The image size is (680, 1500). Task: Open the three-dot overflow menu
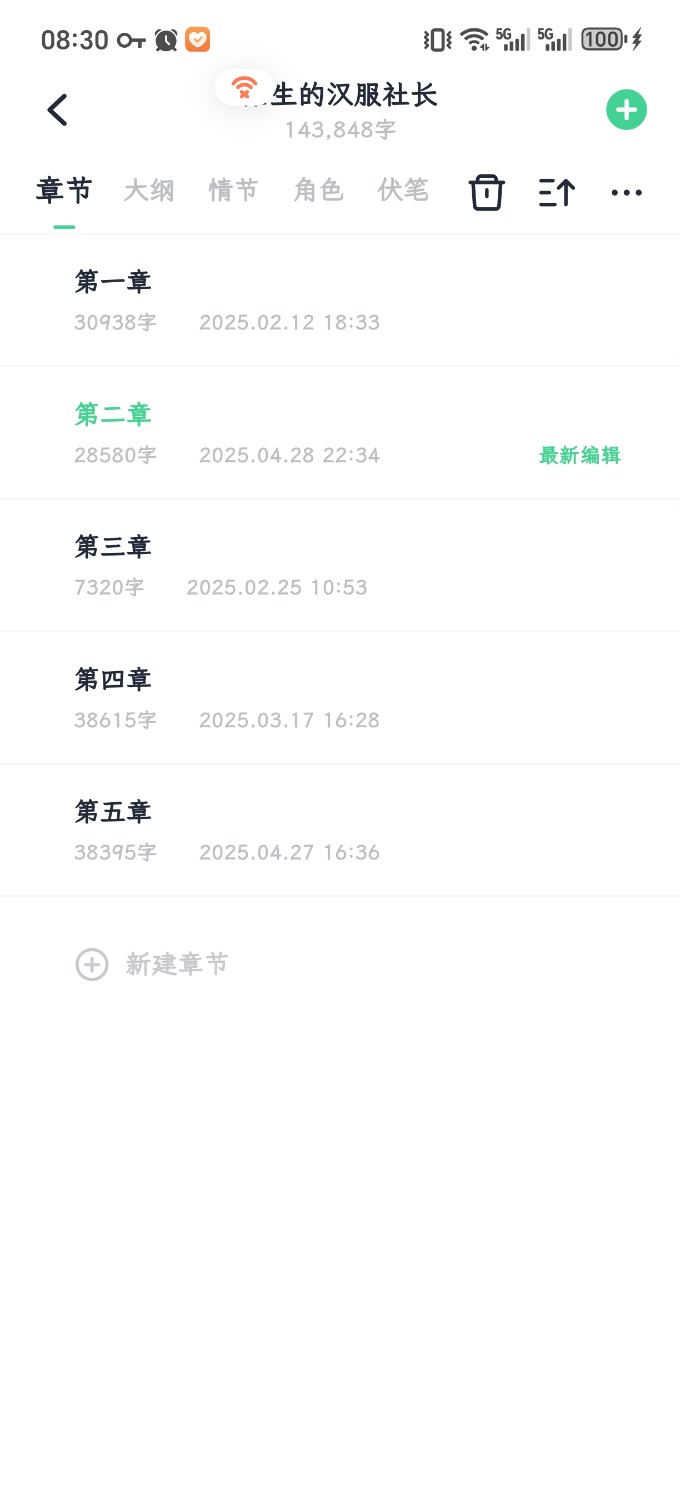click(x=627, y=192)
